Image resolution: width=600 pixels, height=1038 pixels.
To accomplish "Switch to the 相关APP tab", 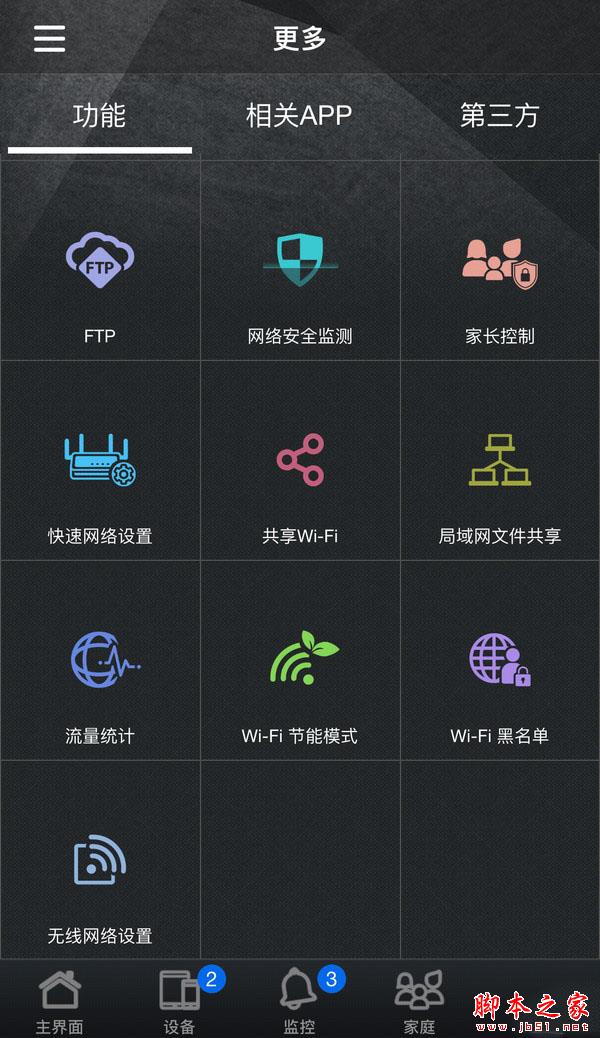I will click(x=299, y=116).
